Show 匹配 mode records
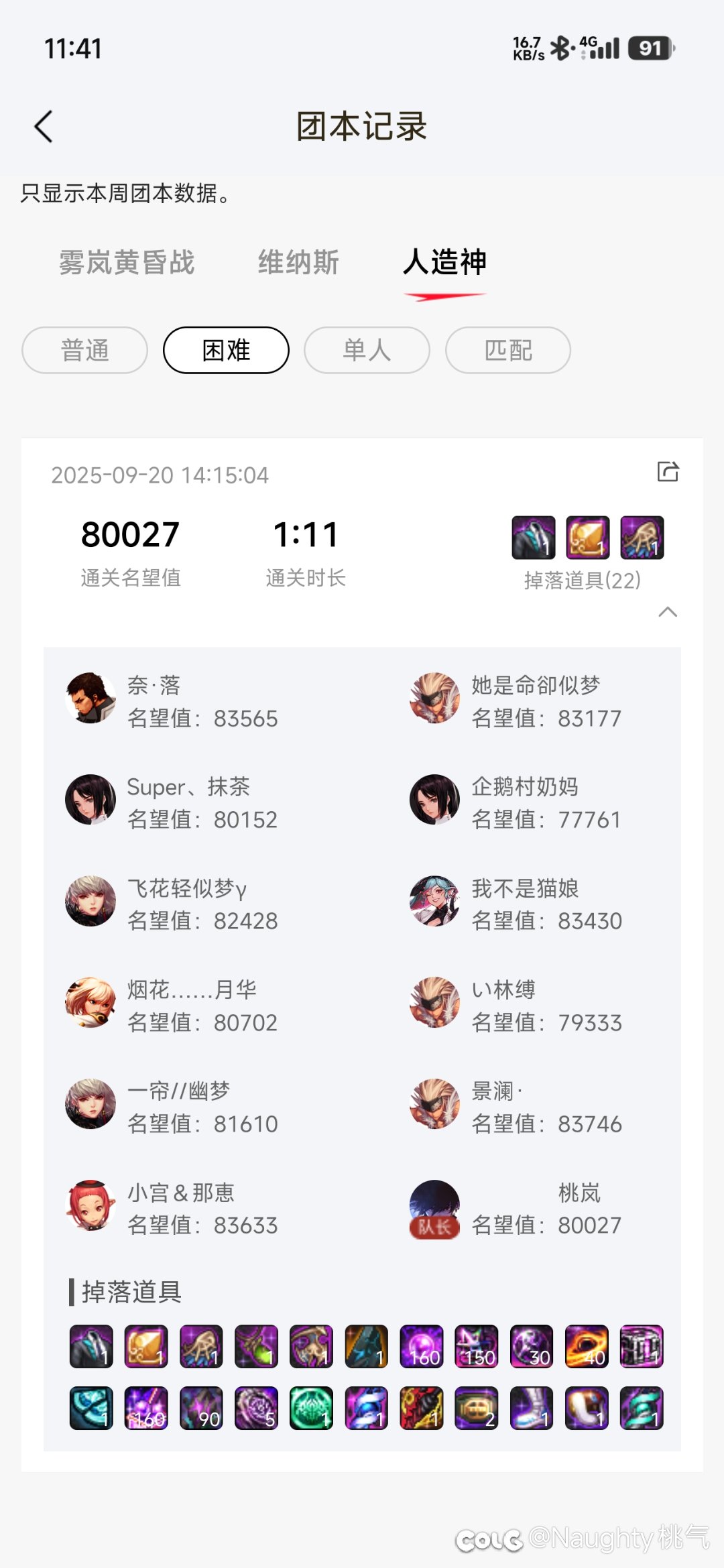The image size is (724, 1568). [x=508, y=350]
